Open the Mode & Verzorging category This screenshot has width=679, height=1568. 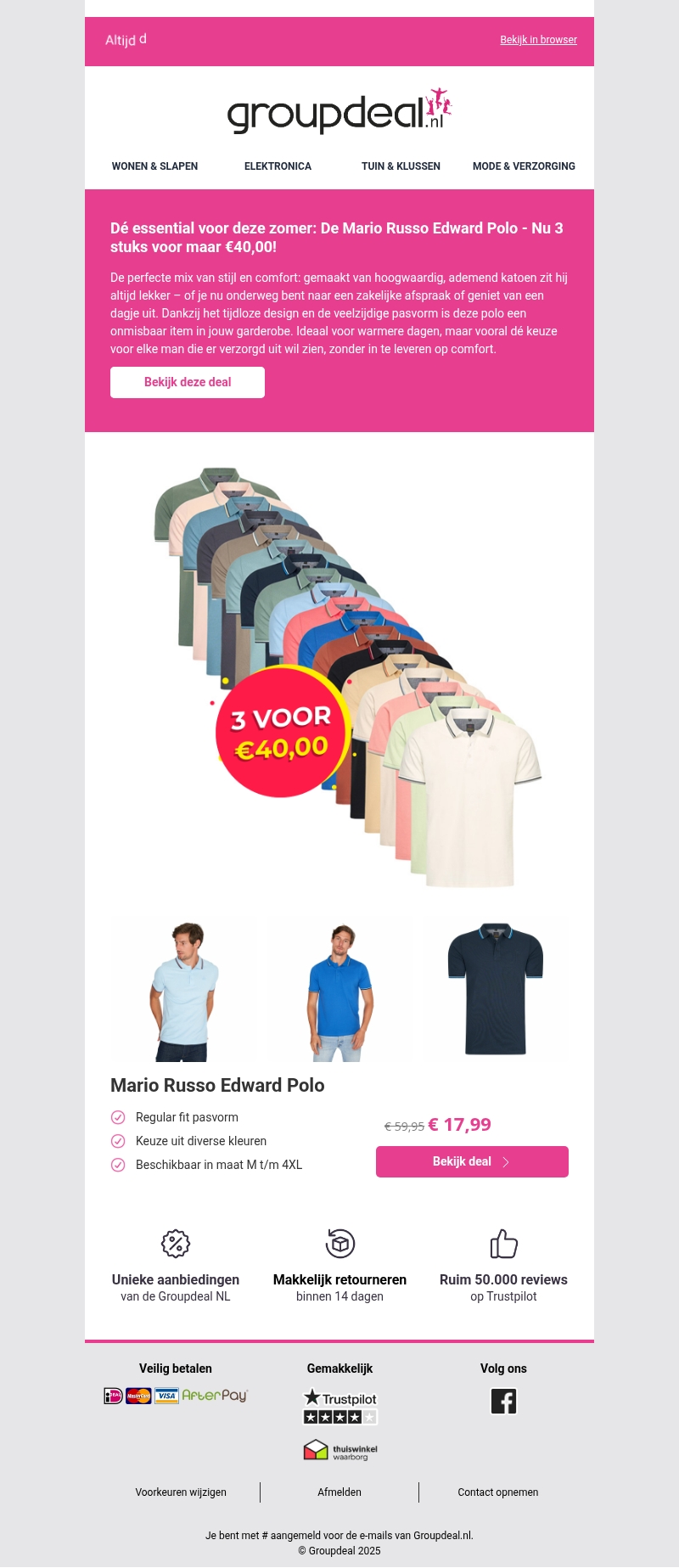[524, 166]
